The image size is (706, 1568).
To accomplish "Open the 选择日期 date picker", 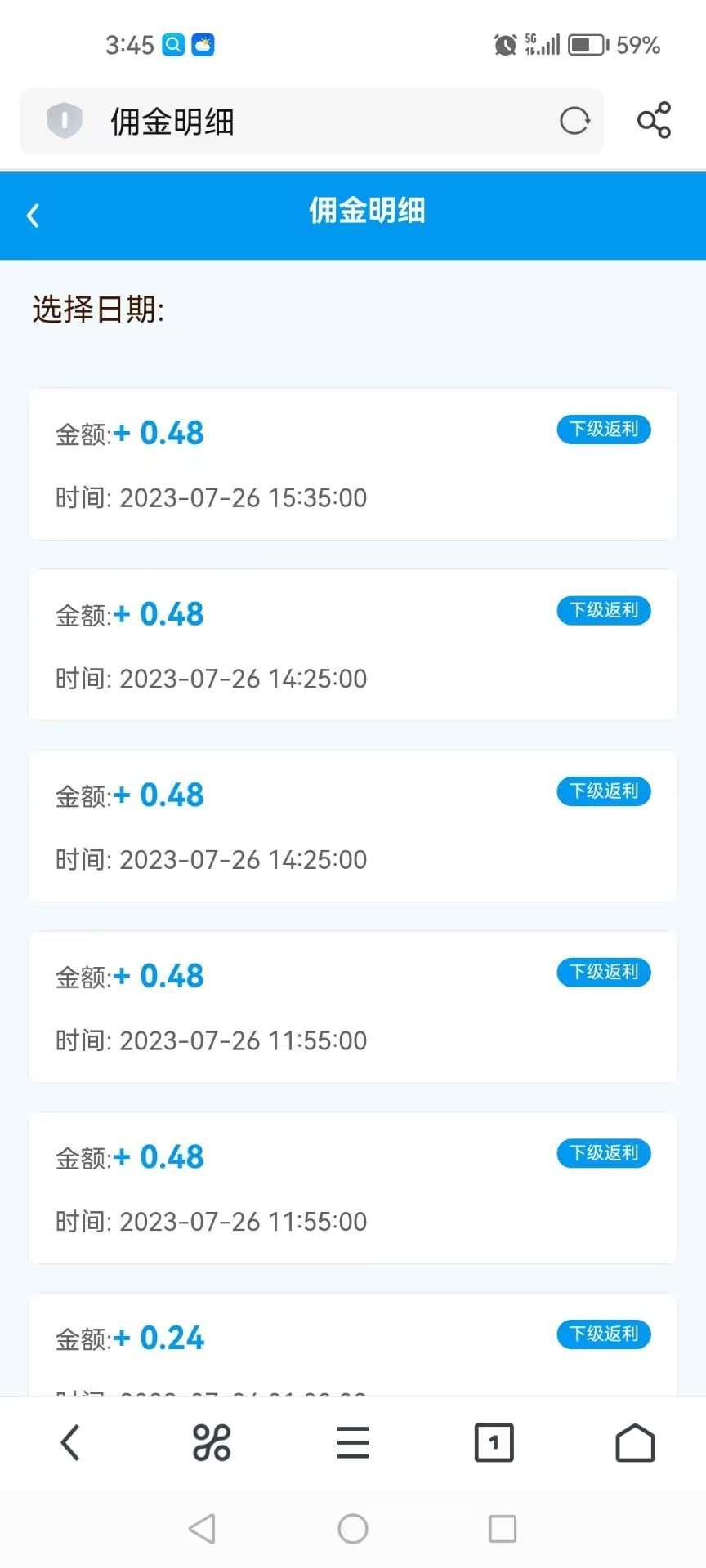I will click(99, 310).
